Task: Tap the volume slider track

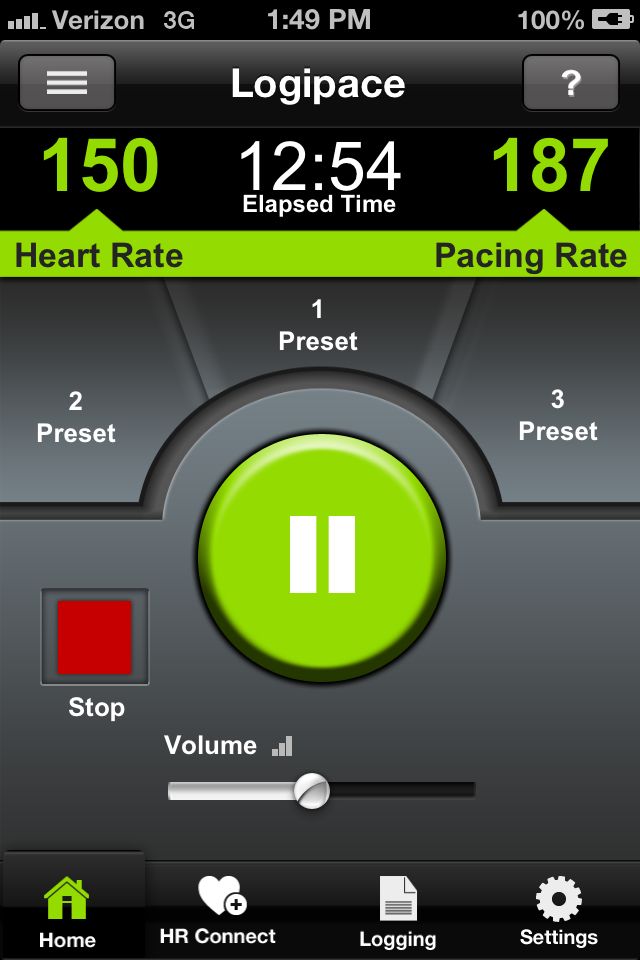Action: tap(400, 791)
